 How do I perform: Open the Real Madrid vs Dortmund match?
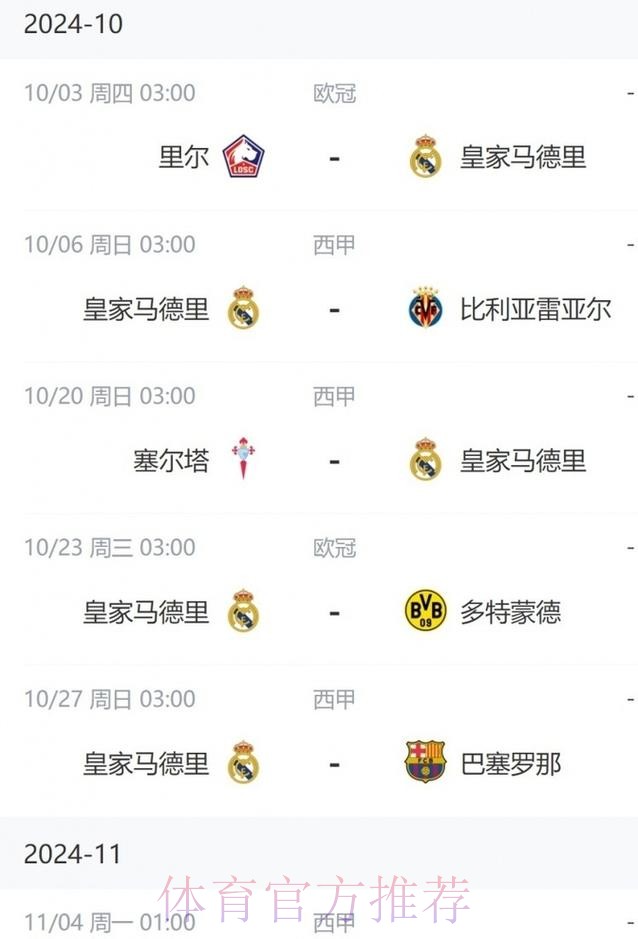[x=333, y=612]
